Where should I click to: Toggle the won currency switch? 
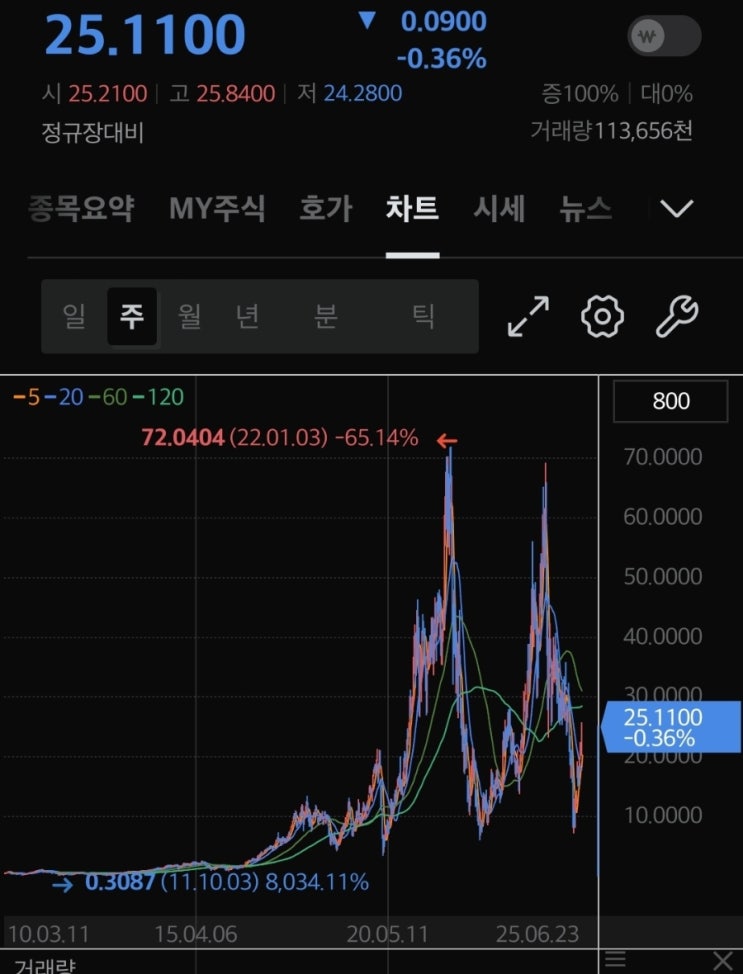(664, 37)
